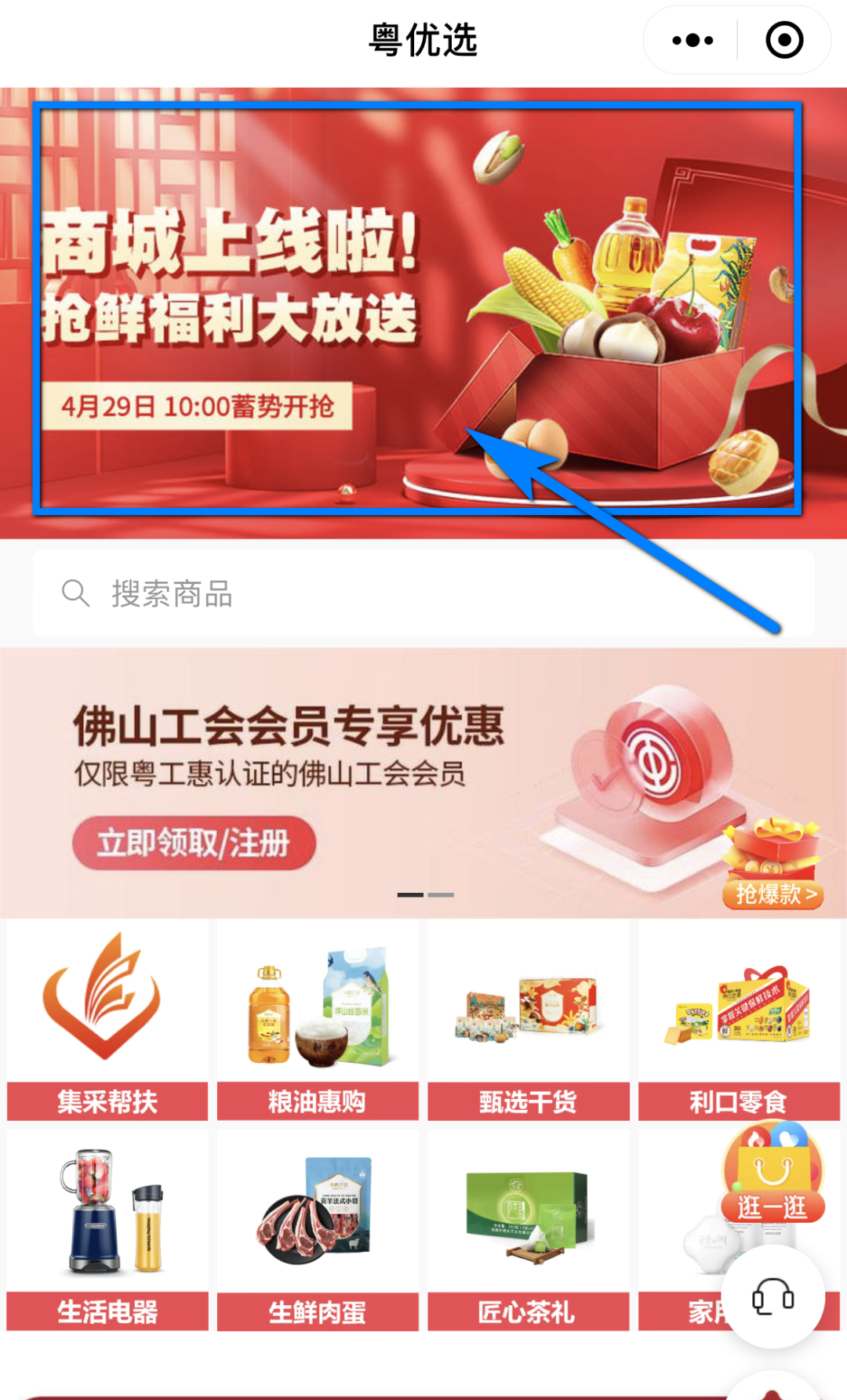
Task: Open the 抢爆款 gift shortcut
Action: click(772, 864)
